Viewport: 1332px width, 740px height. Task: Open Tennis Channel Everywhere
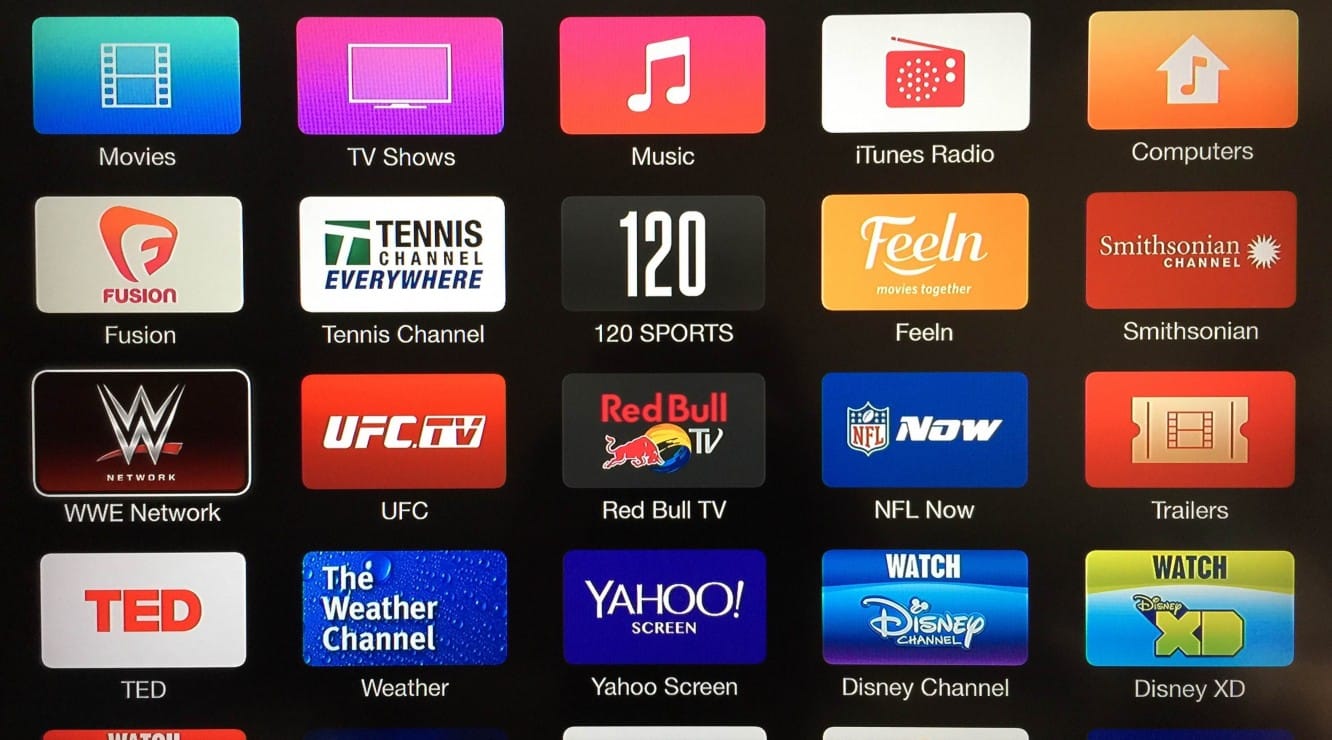point(402,254)
